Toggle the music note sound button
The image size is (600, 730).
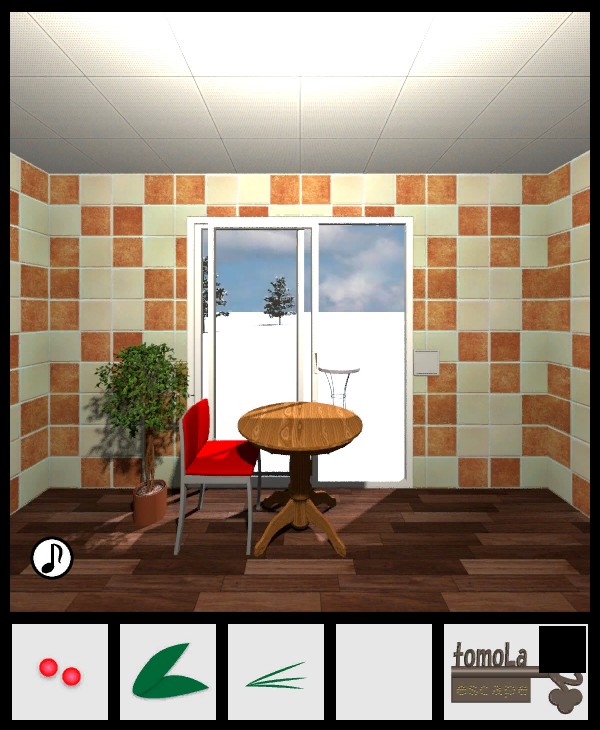point(52,558)
